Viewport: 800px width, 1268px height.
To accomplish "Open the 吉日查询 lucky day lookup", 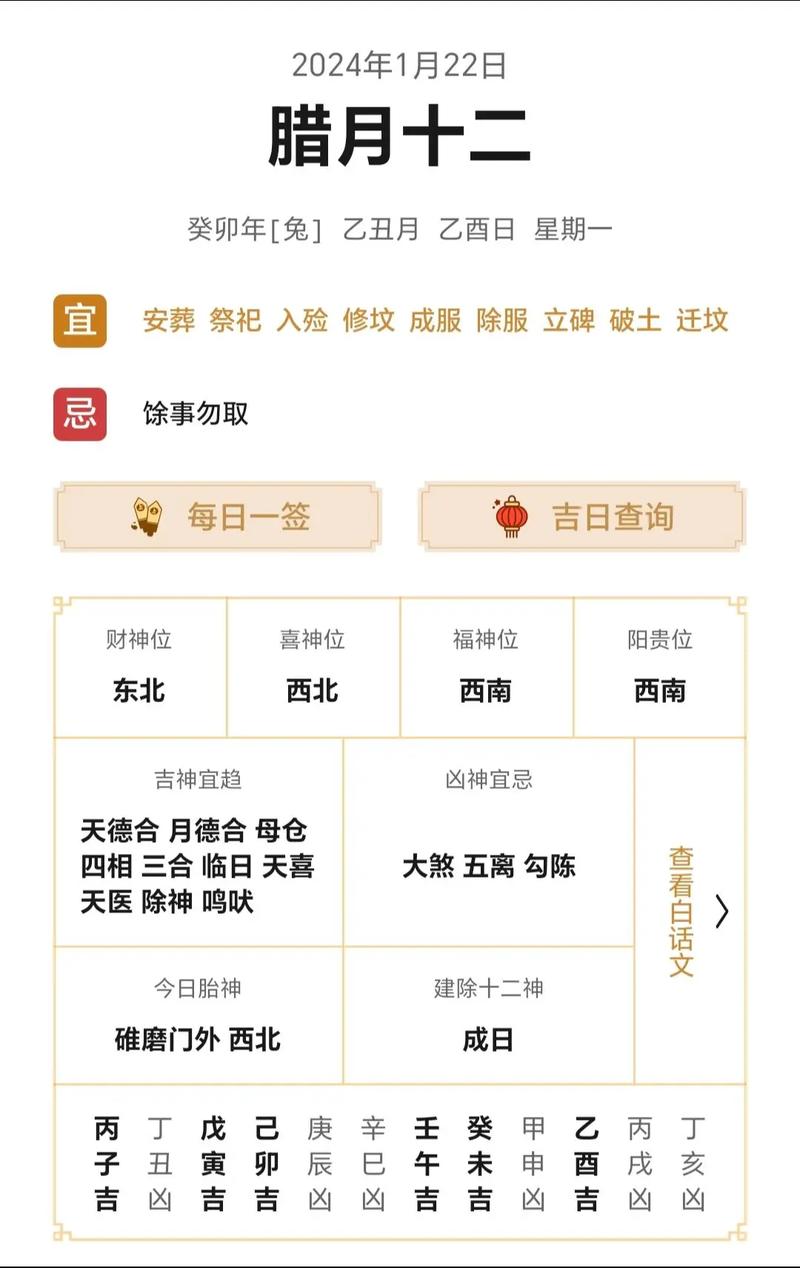I will 581,516.
